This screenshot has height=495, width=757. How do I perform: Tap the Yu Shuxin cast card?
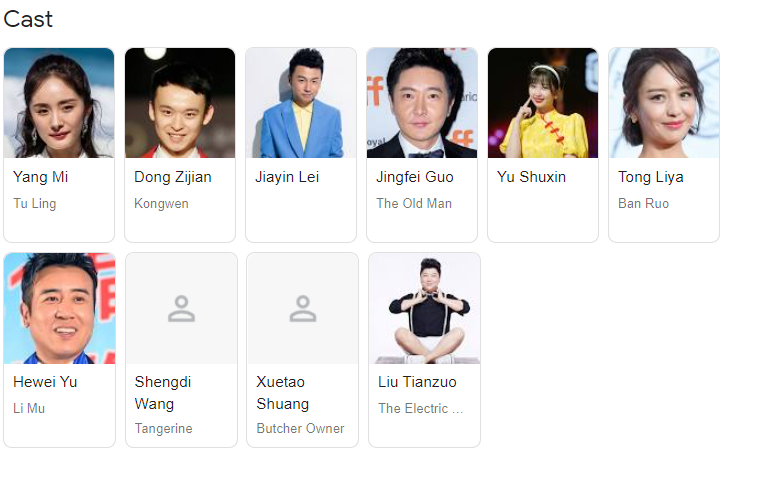point(543,144)
